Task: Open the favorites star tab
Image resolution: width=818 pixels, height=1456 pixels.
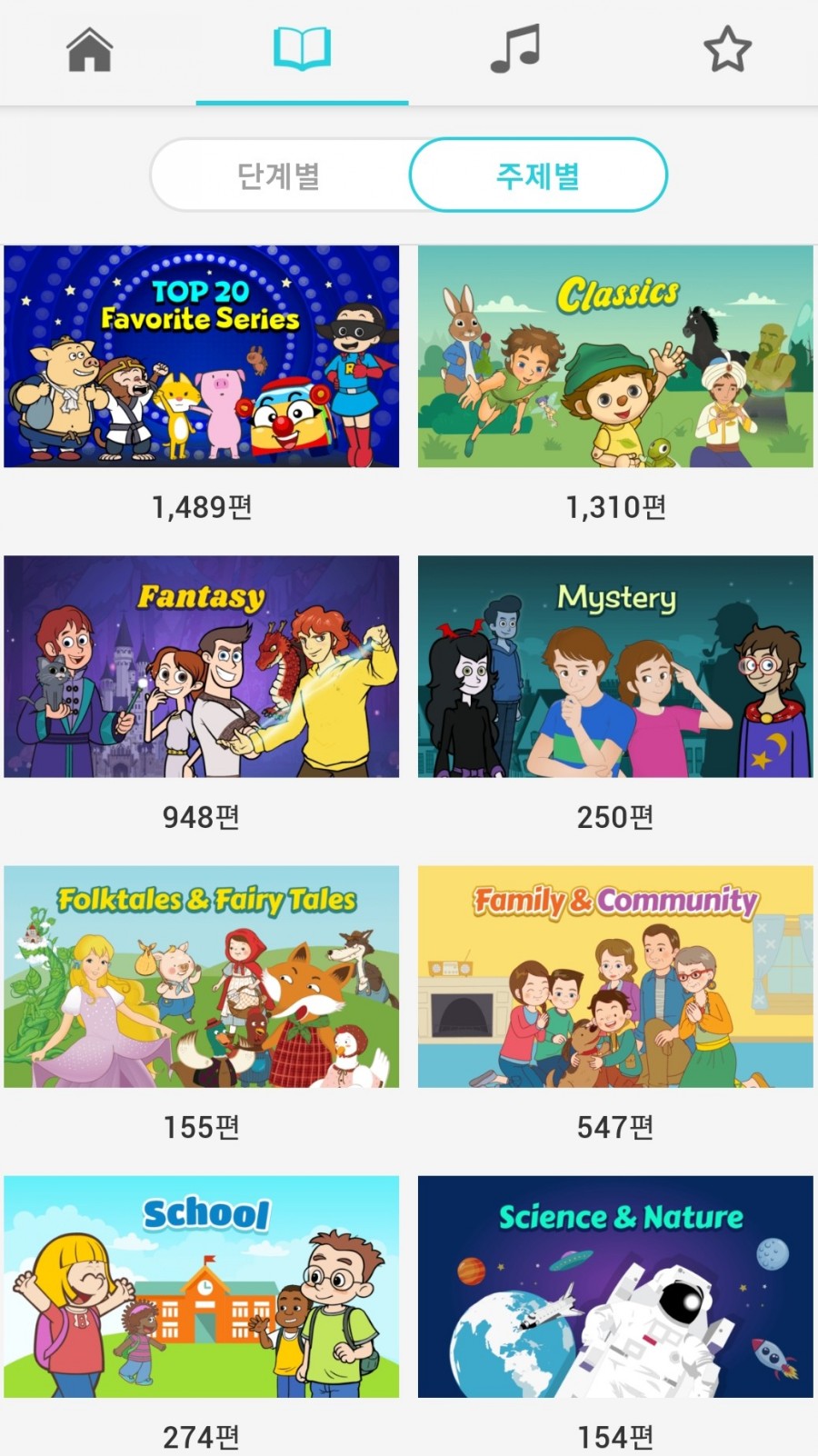Action: coord(727,49)
